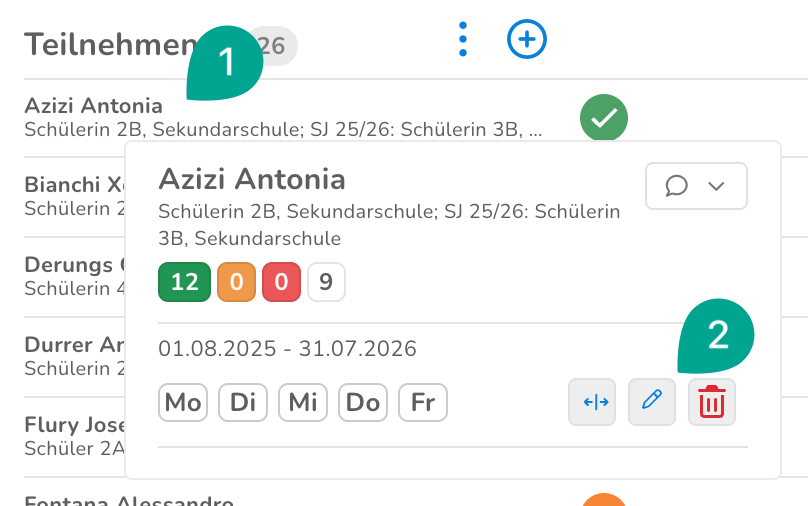Add a new participant with plus icon
This screenshot has width=808, height=506.
[x=527, y=39]
